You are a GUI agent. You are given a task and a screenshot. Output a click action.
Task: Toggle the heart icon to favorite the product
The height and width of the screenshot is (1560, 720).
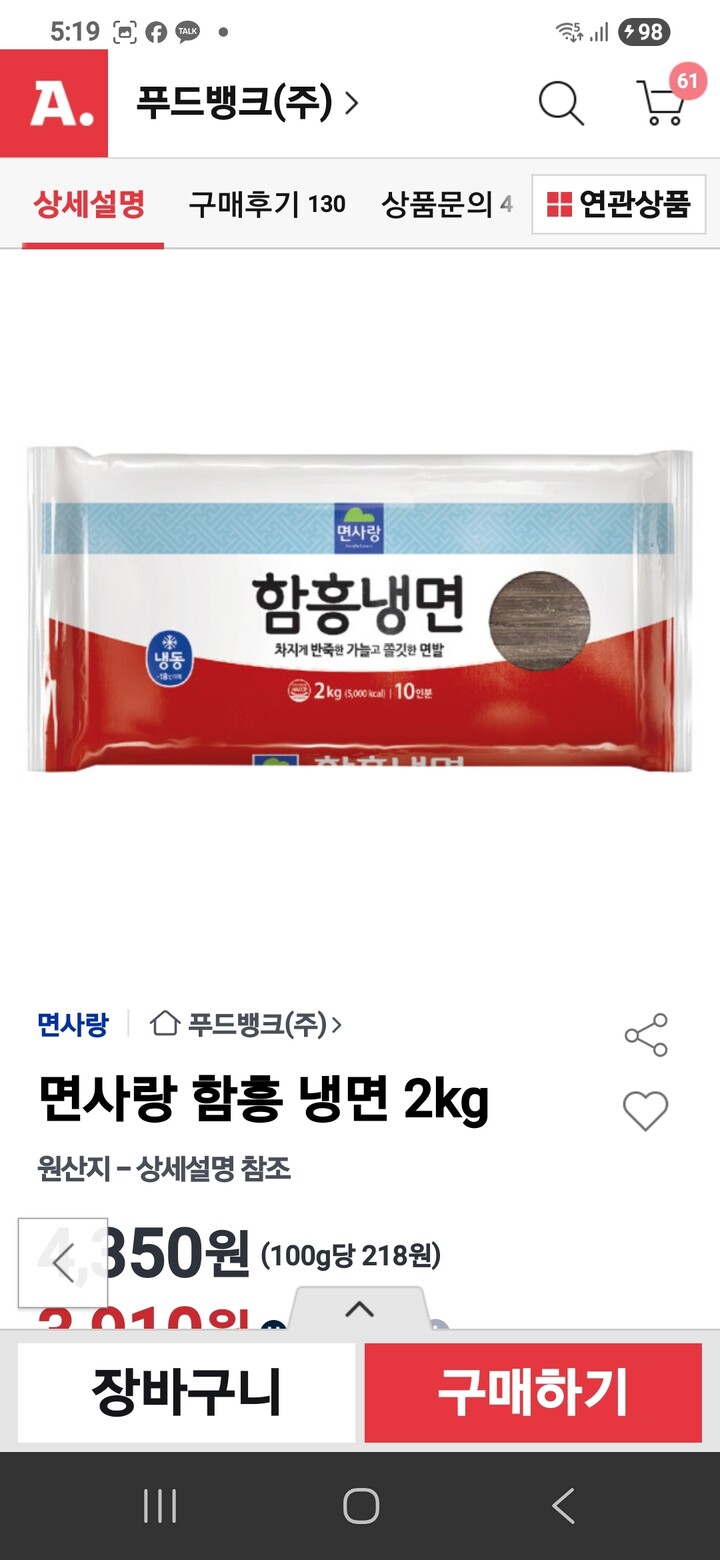click(644, 1111)
